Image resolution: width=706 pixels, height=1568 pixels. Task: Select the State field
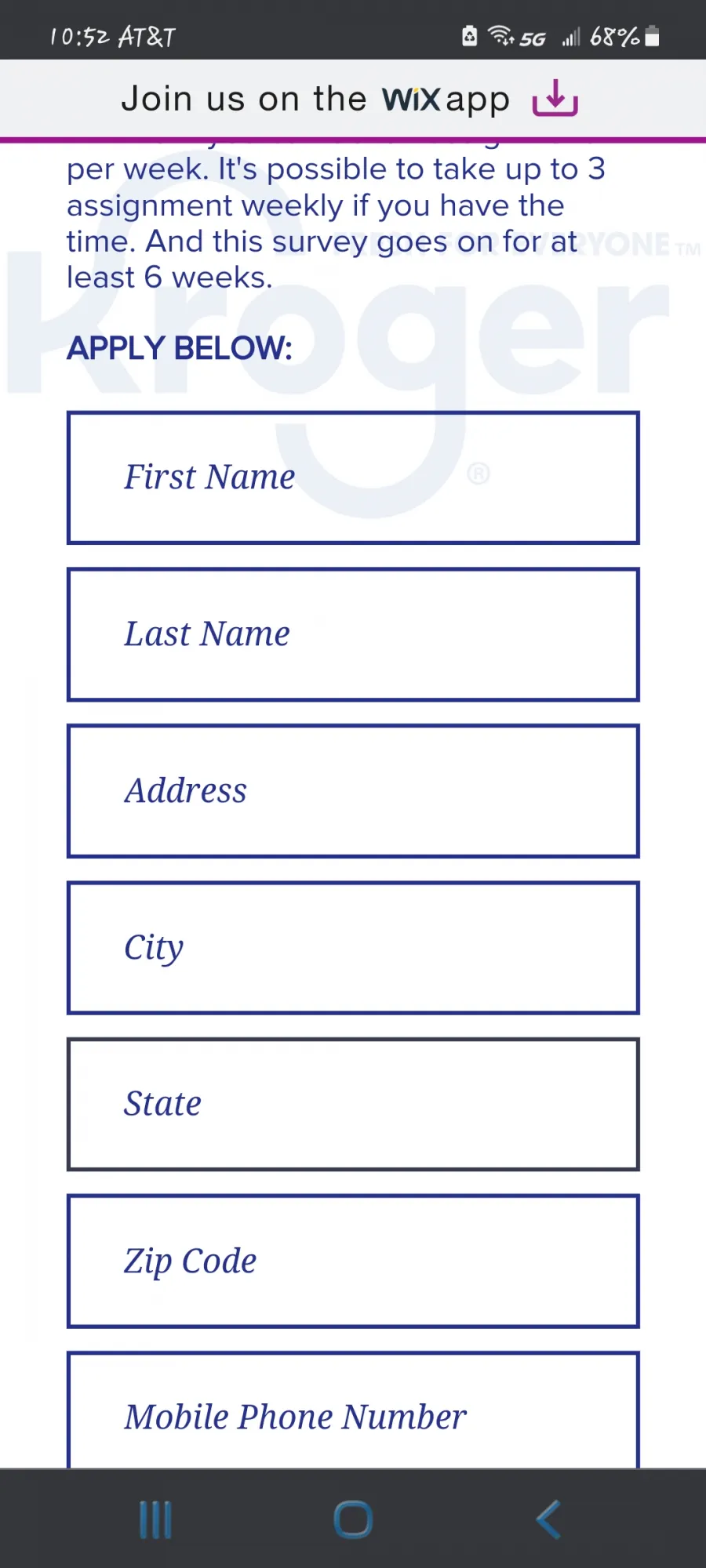[353, 1105]
